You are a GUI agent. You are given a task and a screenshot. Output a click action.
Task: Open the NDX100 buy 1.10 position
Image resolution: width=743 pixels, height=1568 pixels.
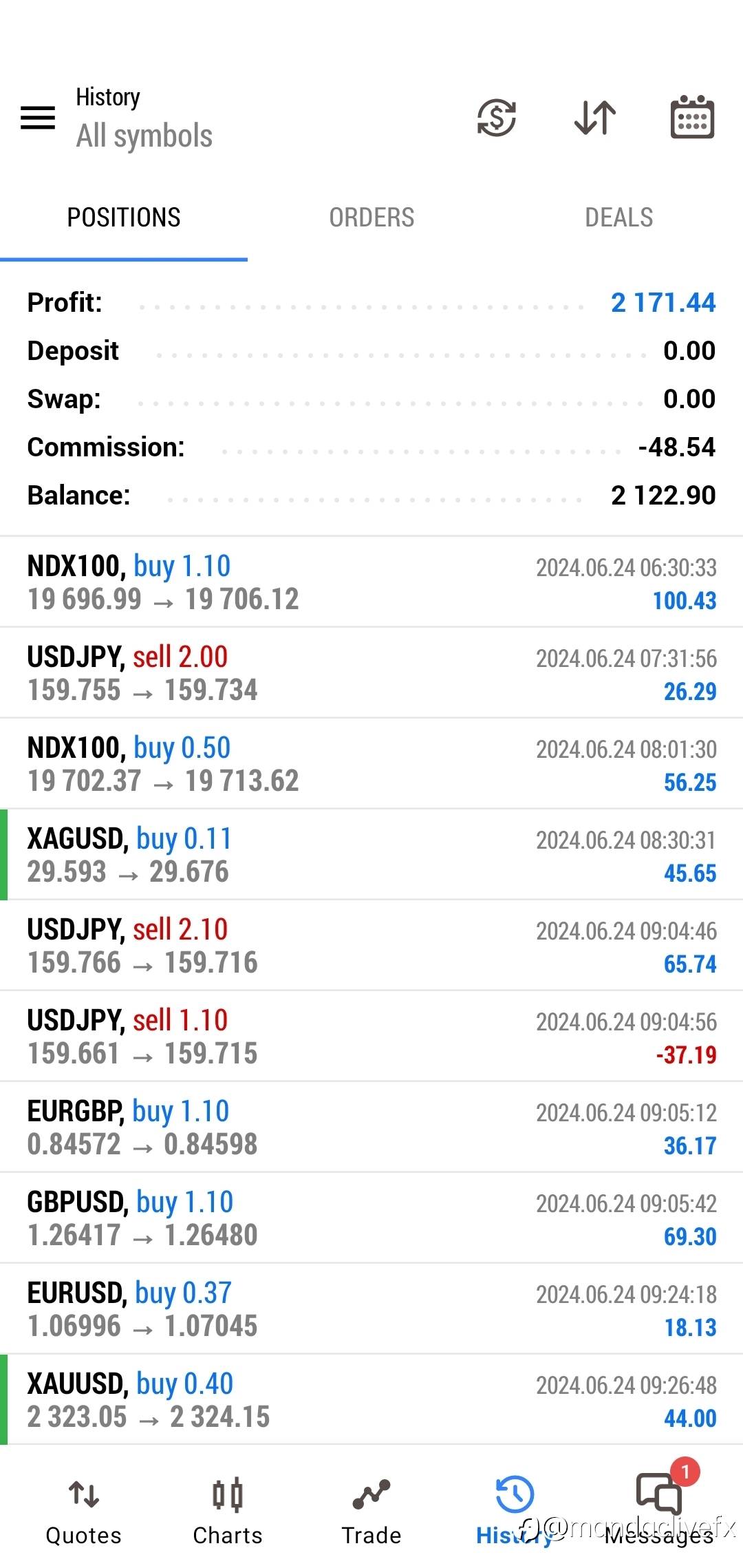[x=371, y=582]
